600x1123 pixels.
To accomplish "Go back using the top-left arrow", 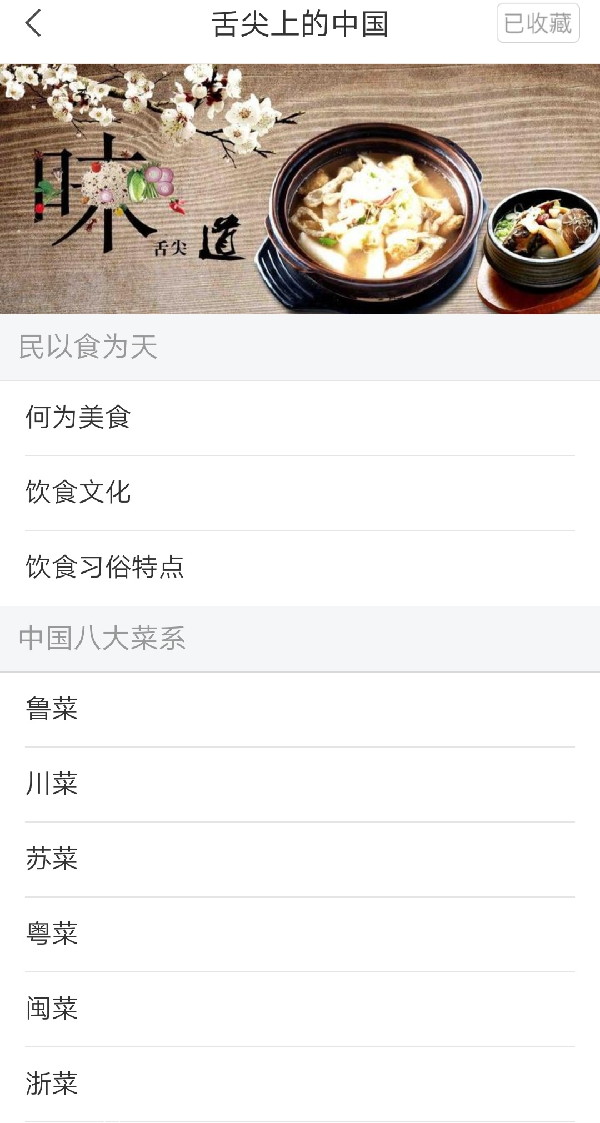I will [34, 24].
